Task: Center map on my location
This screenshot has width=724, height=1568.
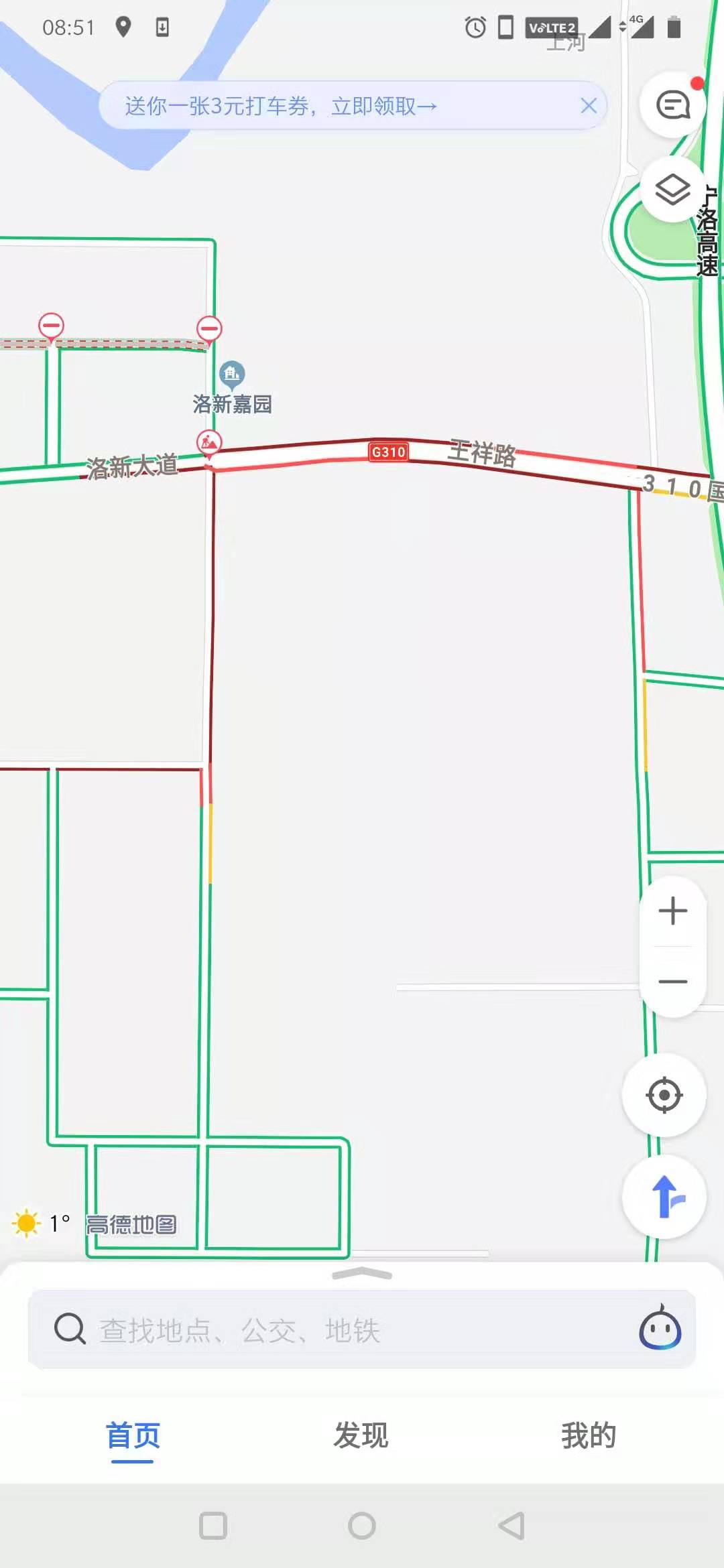Action: [x=664, y=1096]
